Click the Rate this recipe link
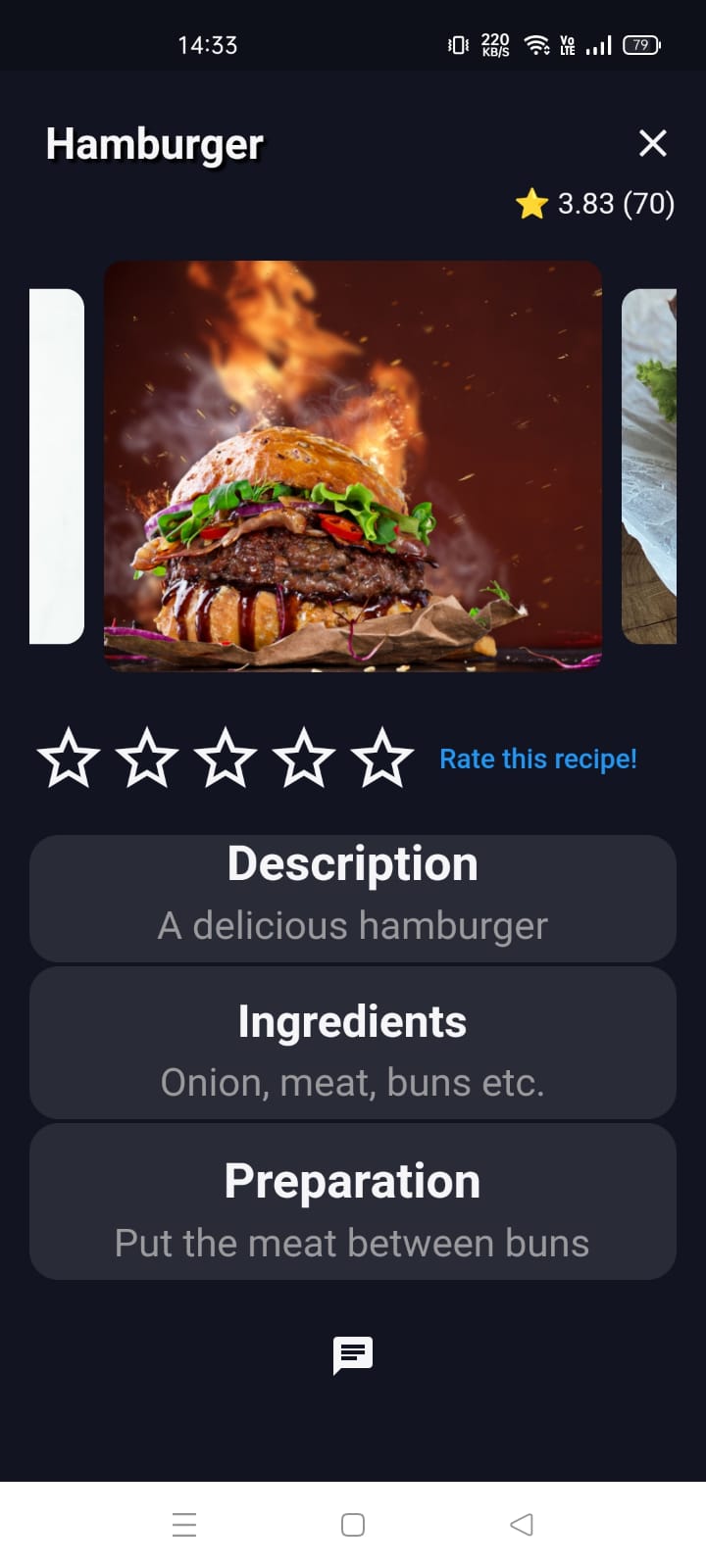706x1568 pixels. (537, 759)
